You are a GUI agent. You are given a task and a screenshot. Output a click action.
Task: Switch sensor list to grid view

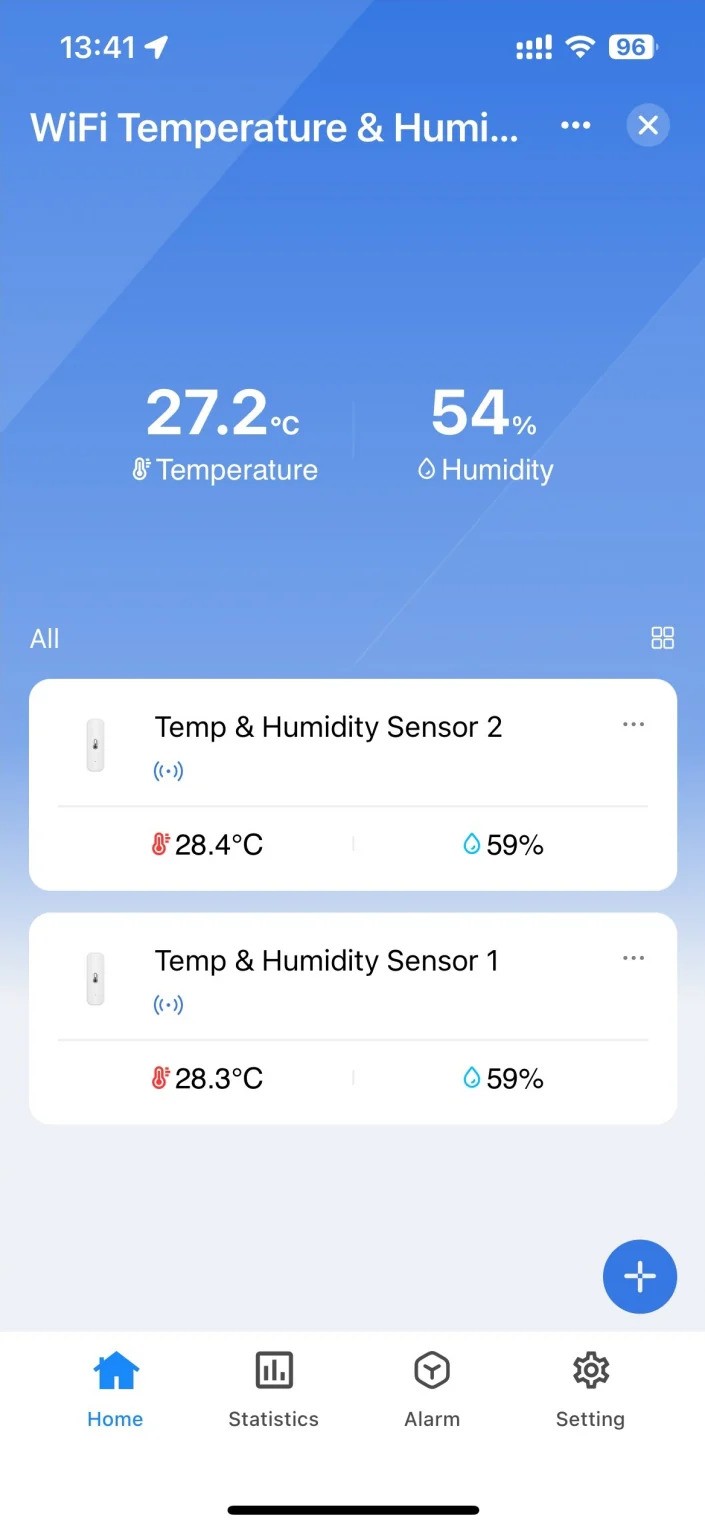(662, 638)
